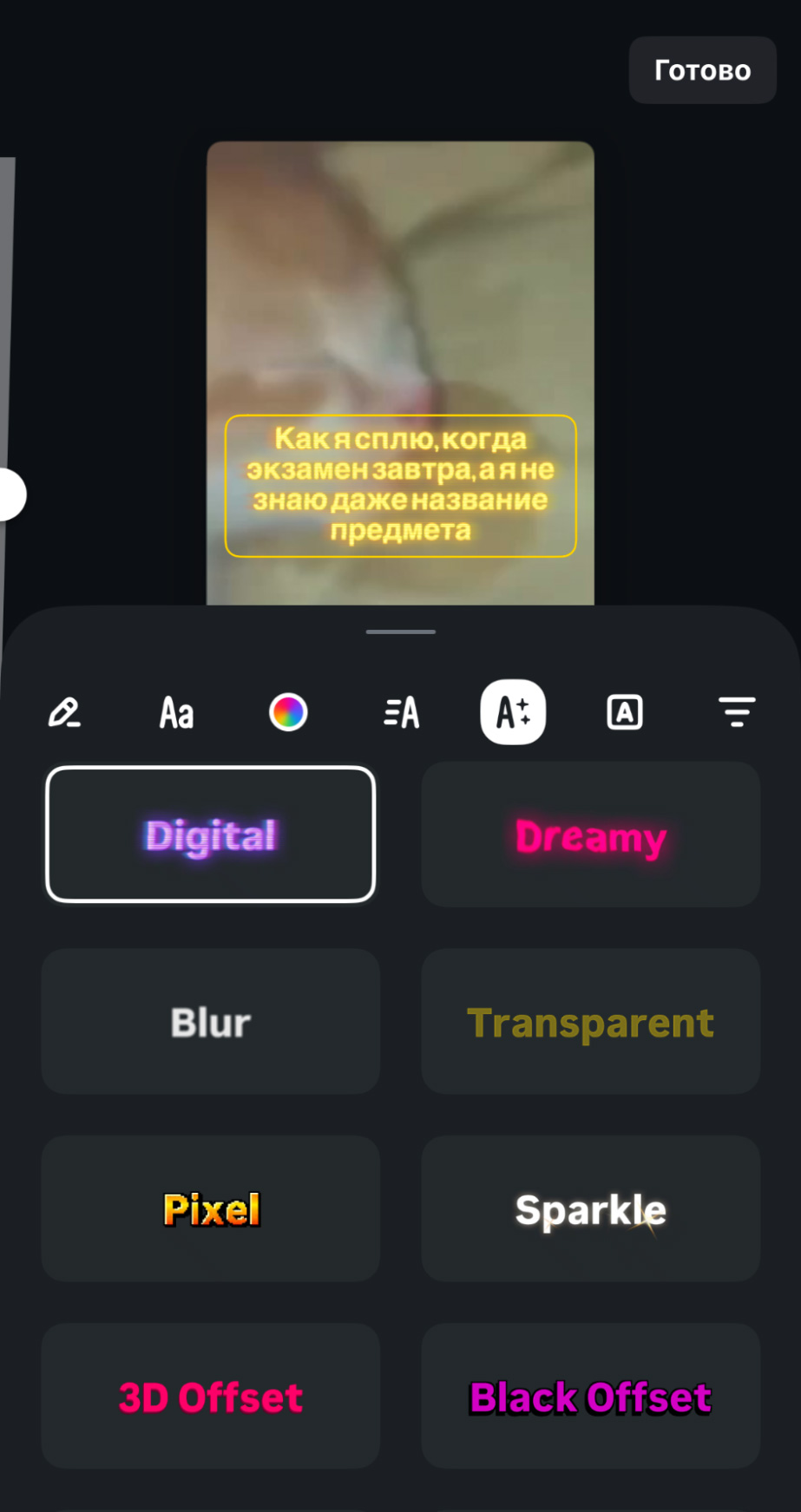Image resolution: width=801 pixels, height=1512 pixels.
Task: Select the Digital text effect
Action: click(211, 835)
